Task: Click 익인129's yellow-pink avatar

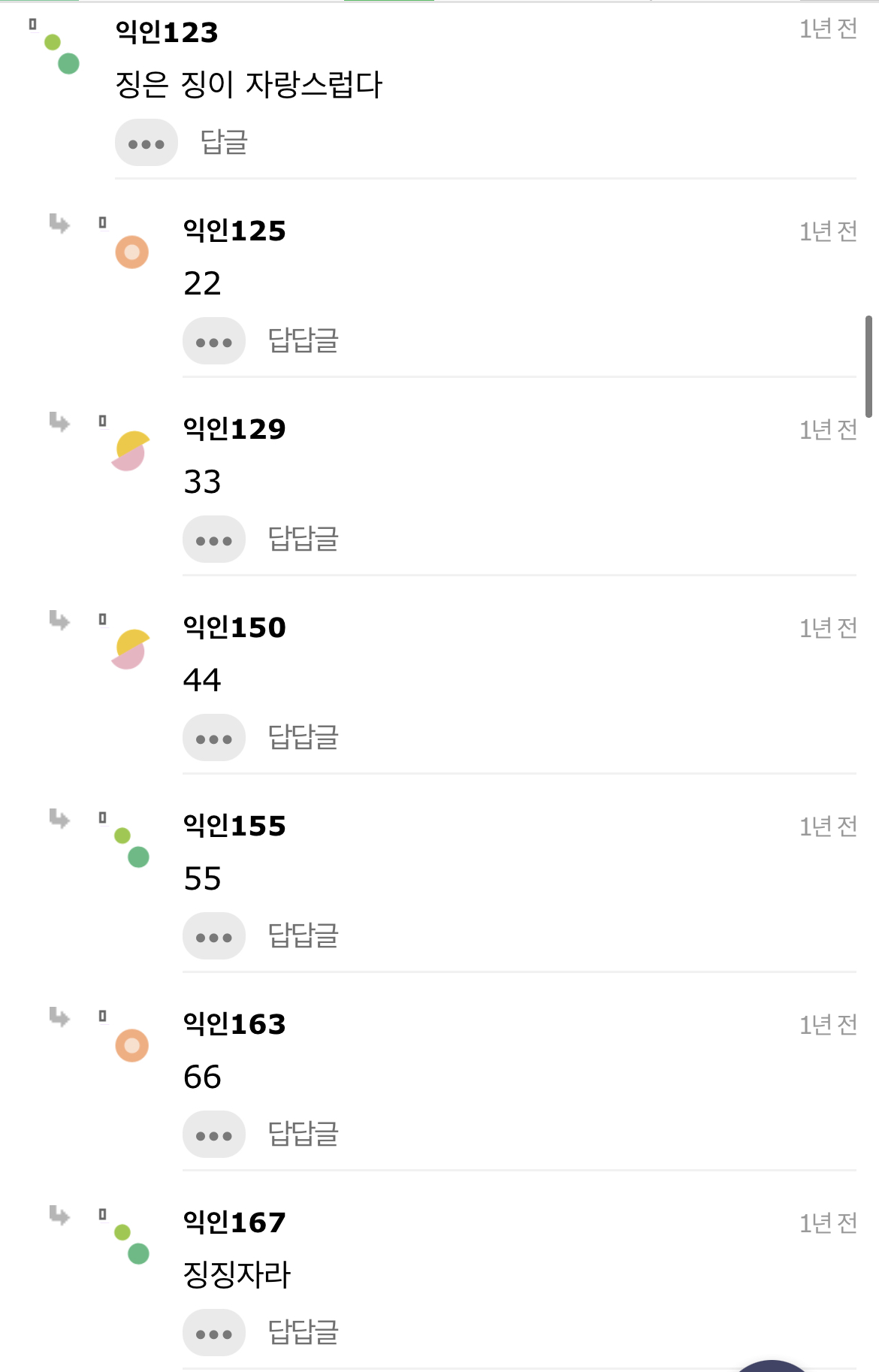Action: pos(131,451)
